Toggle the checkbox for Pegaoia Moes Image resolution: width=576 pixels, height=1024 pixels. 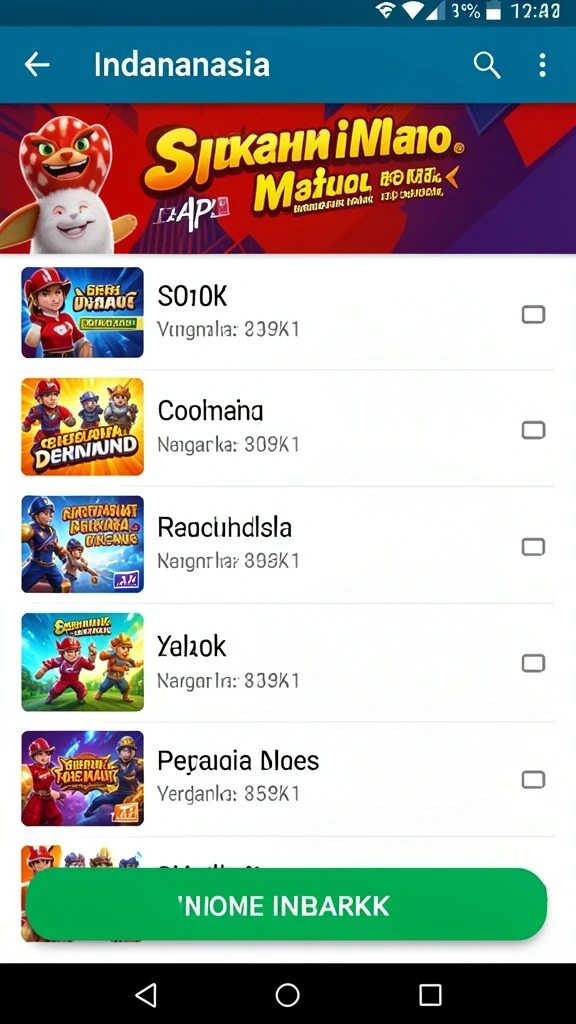pyautogui.click(x=534, y=779)
